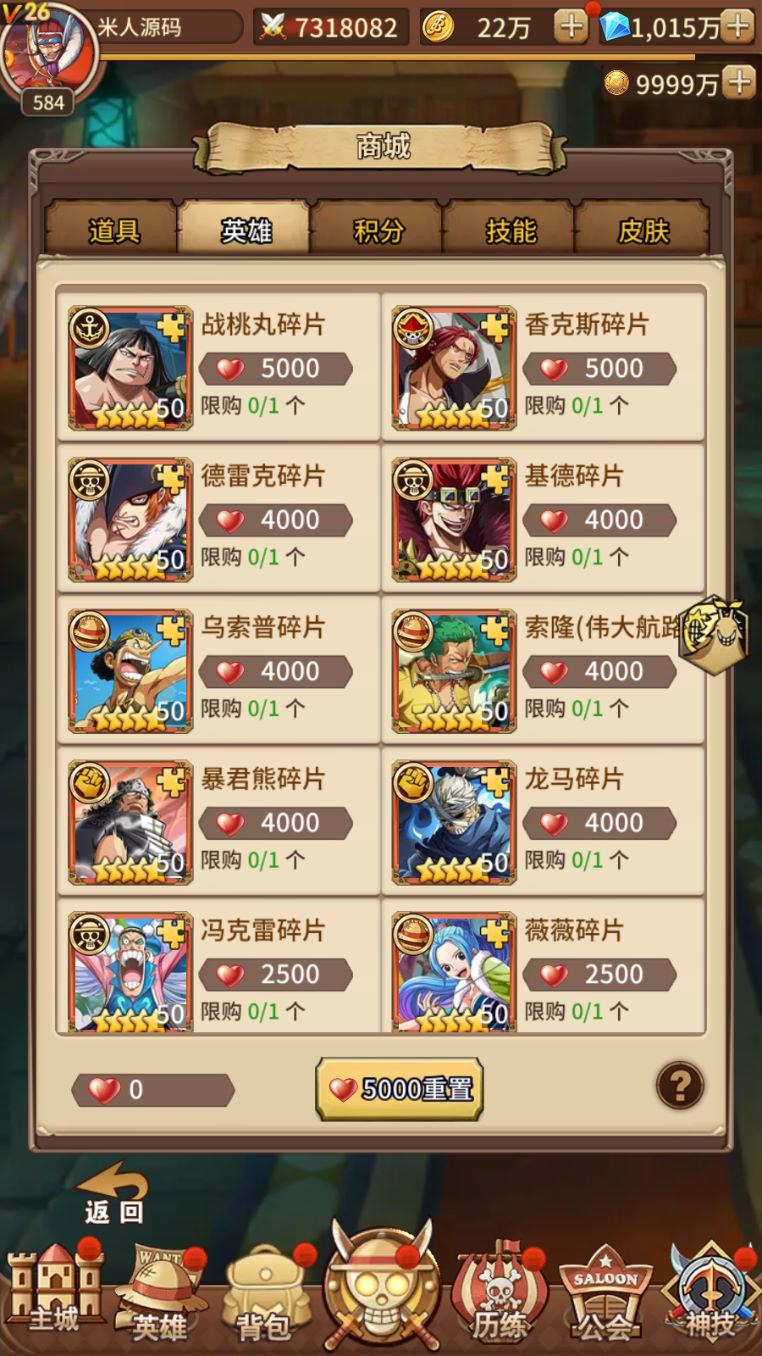Open 背包 in bottom navigation
Viewport: 762px width, 1356px height.
263,1295
